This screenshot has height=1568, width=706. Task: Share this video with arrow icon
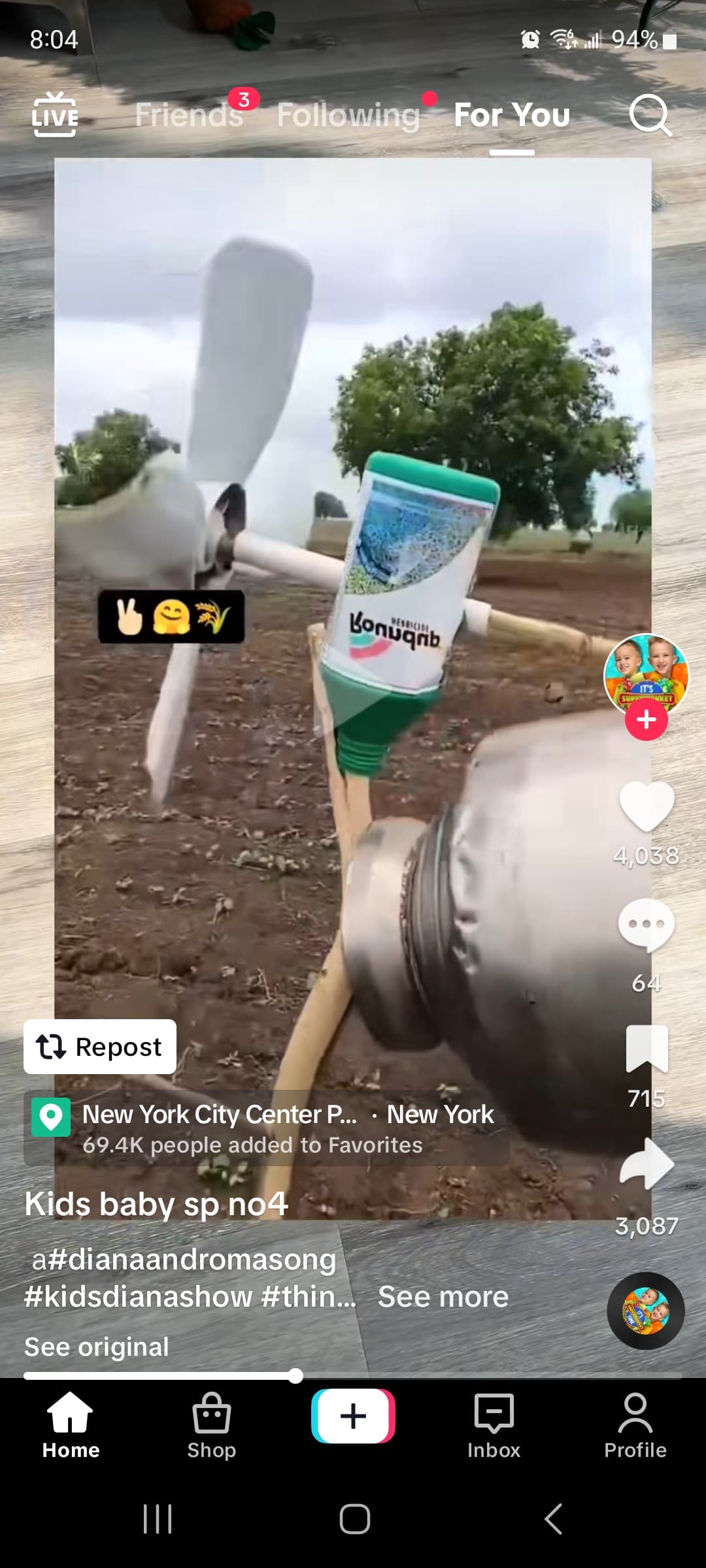coord(647,1164)
